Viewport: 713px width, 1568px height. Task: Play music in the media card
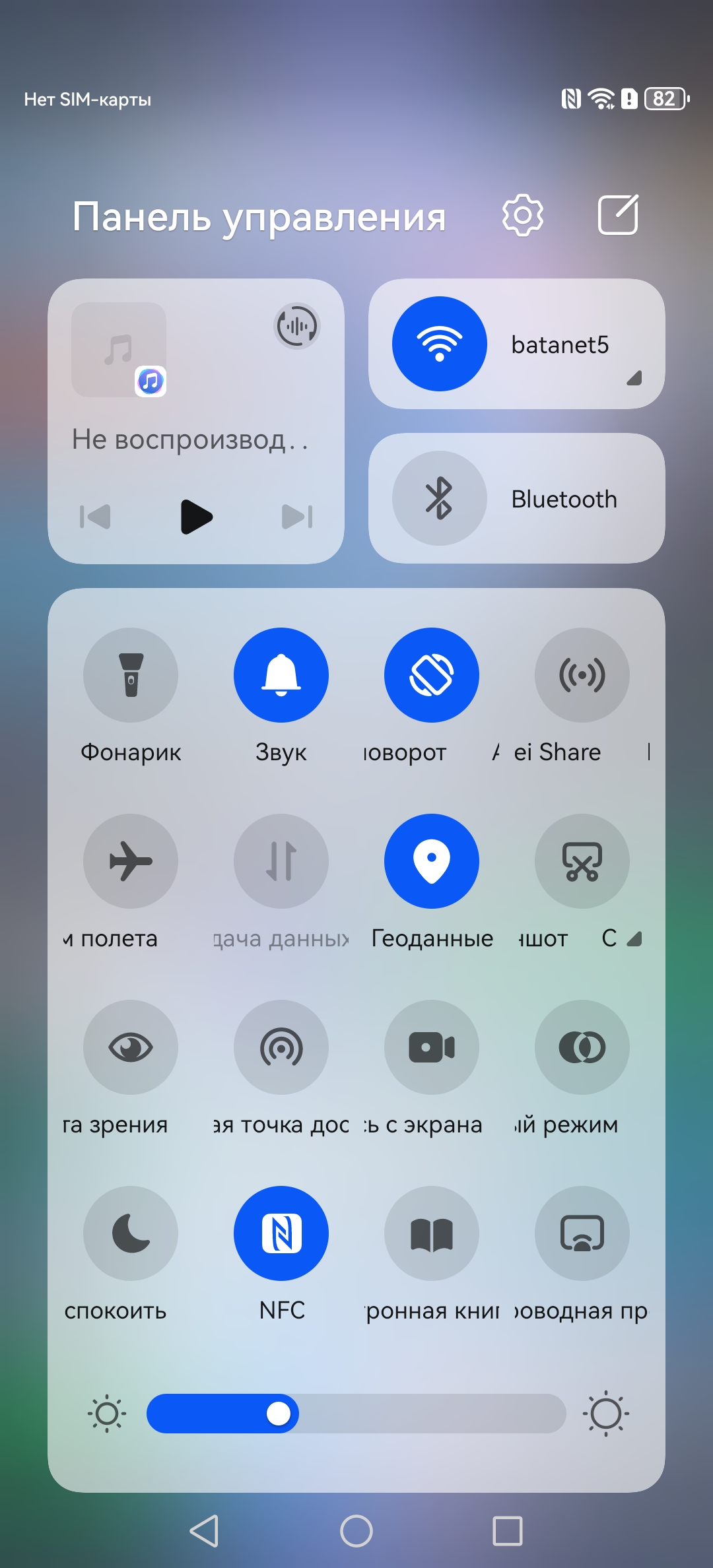point(196,516)
